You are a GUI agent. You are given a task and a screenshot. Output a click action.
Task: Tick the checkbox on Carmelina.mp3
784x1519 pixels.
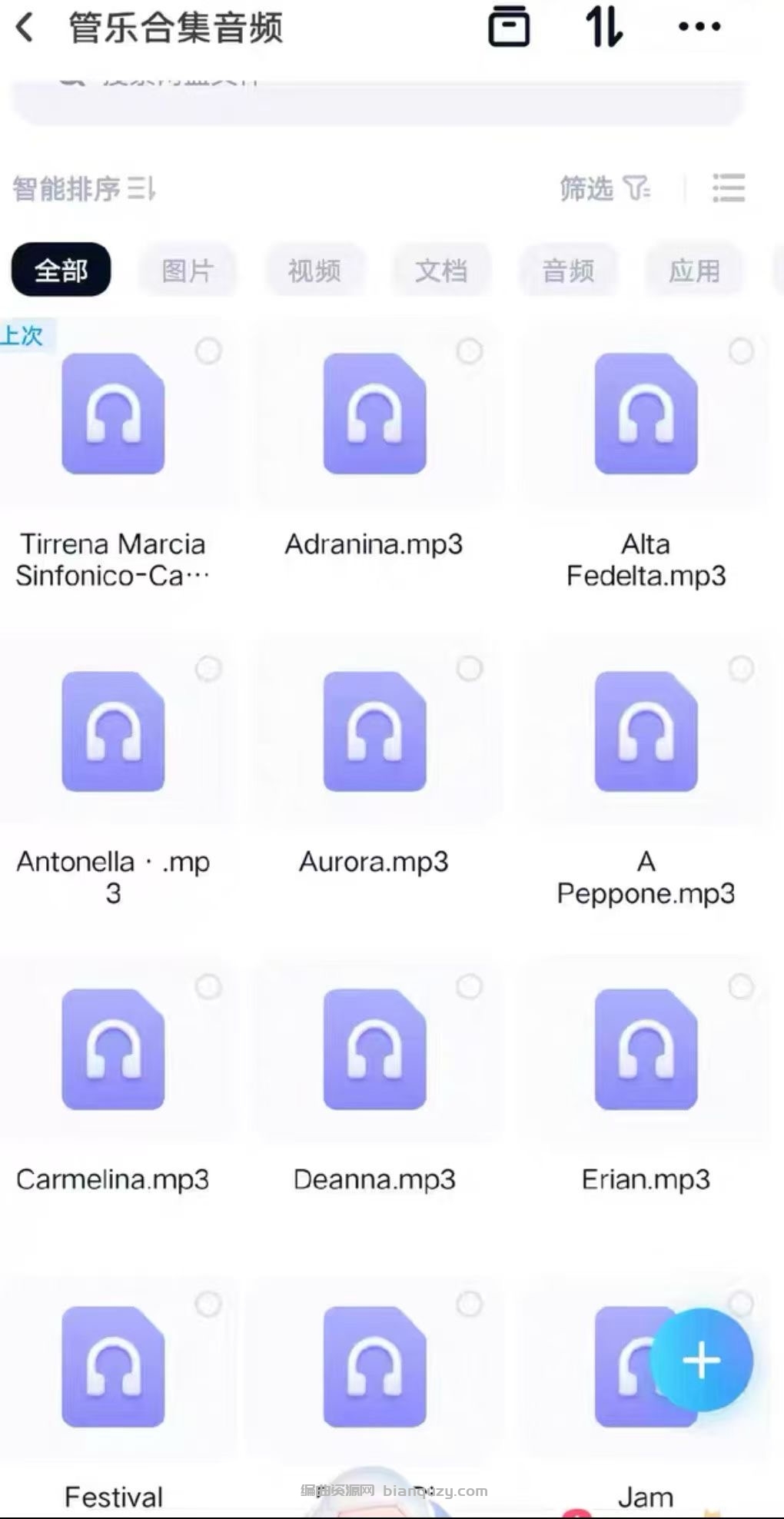point(208,986)
